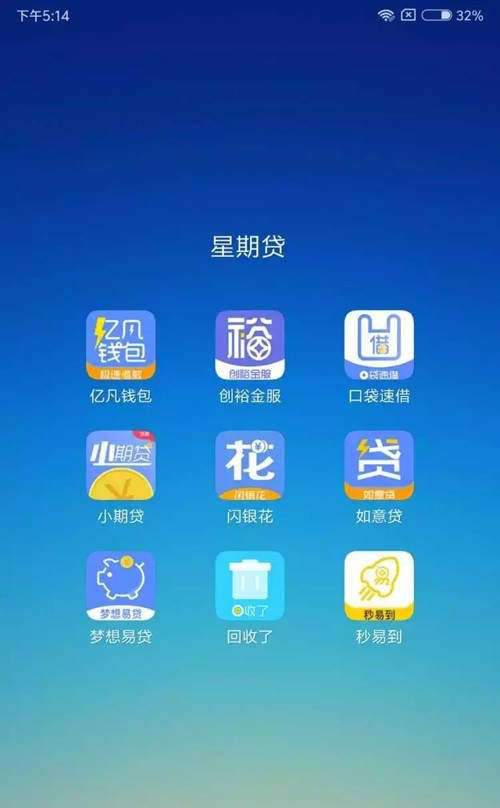Open the 梦想易贷 app
The image size is (500, 808).
click(x=121, y=586)
